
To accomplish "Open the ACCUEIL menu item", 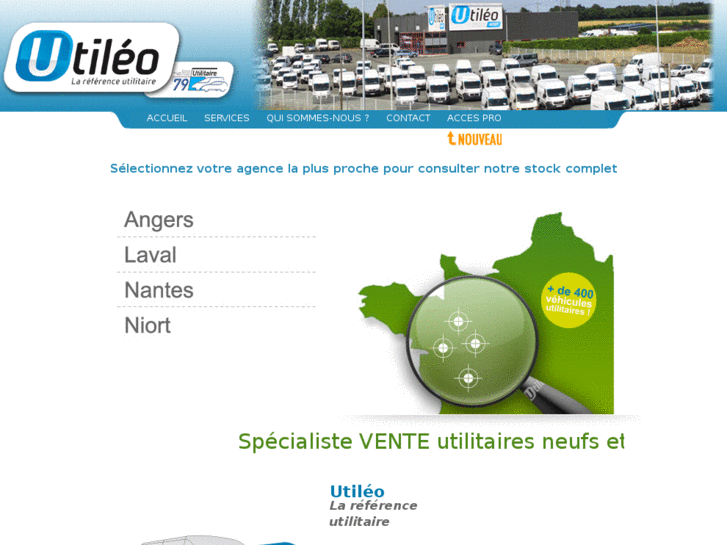I will [166, 118].
